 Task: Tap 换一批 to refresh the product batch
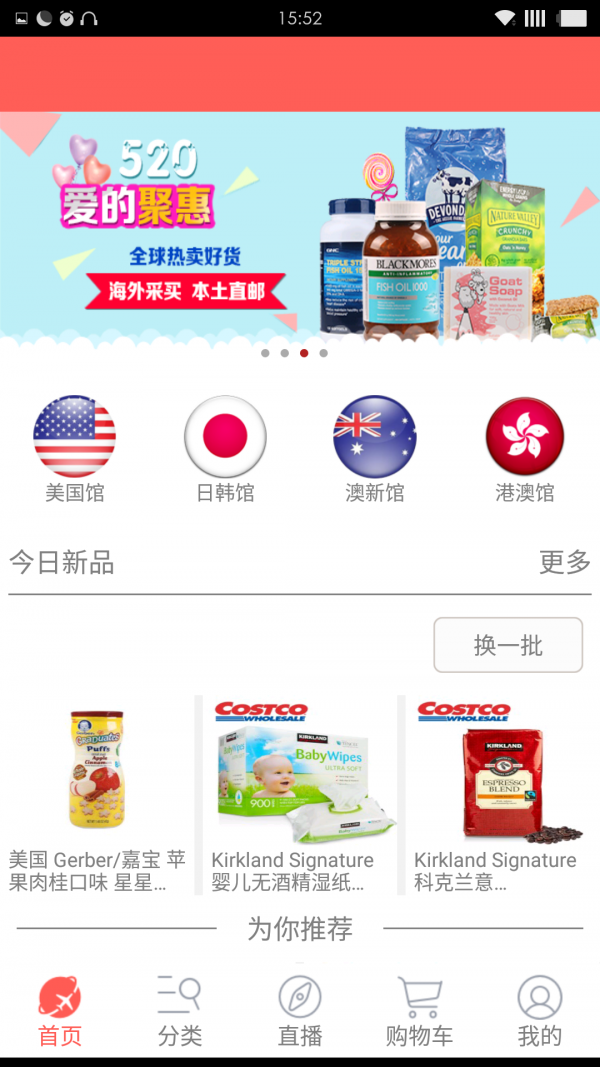point(508,645)
